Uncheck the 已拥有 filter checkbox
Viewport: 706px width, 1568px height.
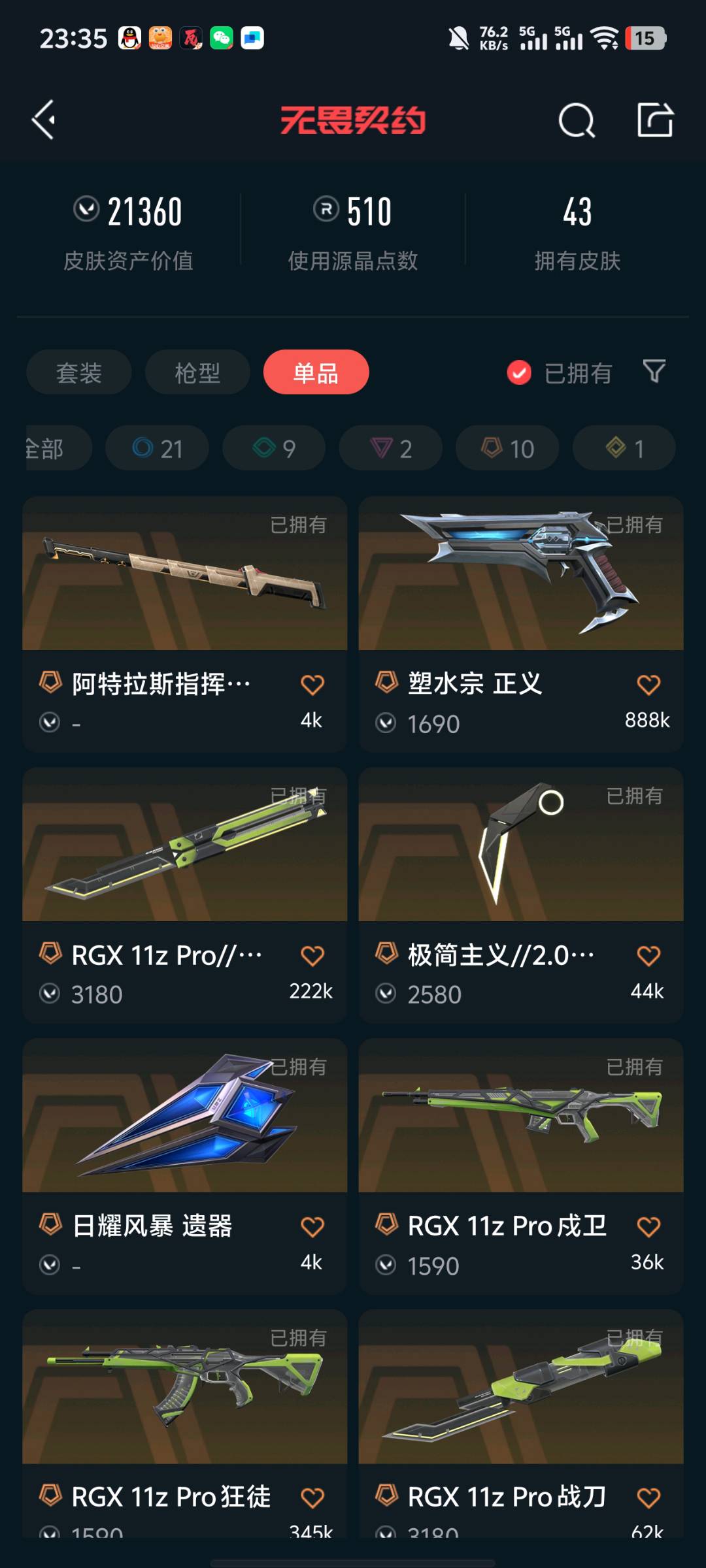[x=519, y=373]
